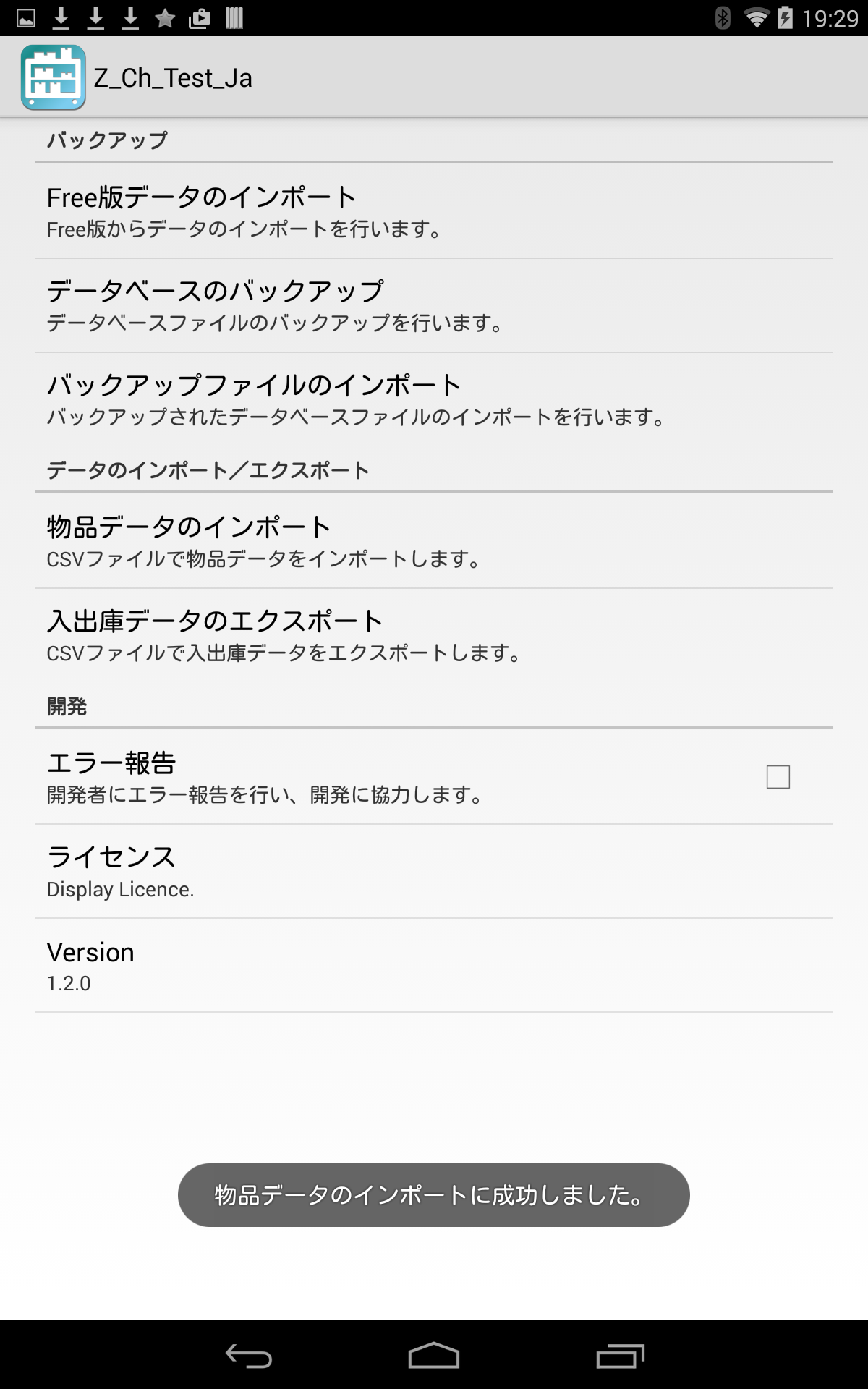Open ライセンス to display licence
The height and width of the screenshot is (1389, 868).
(x=434, y=871)
